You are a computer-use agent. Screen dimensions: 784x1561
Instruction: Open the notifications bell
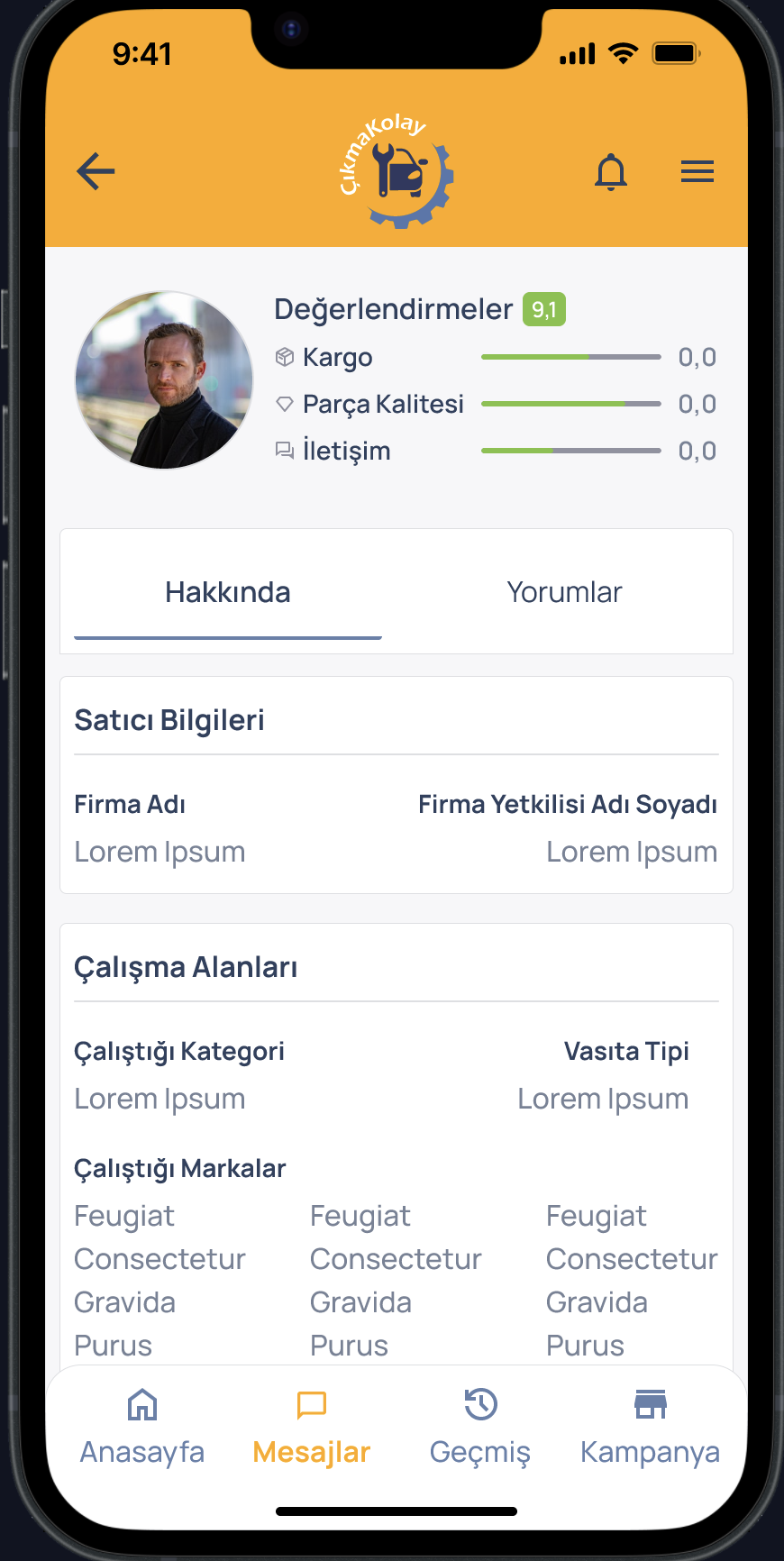[611, 171]
